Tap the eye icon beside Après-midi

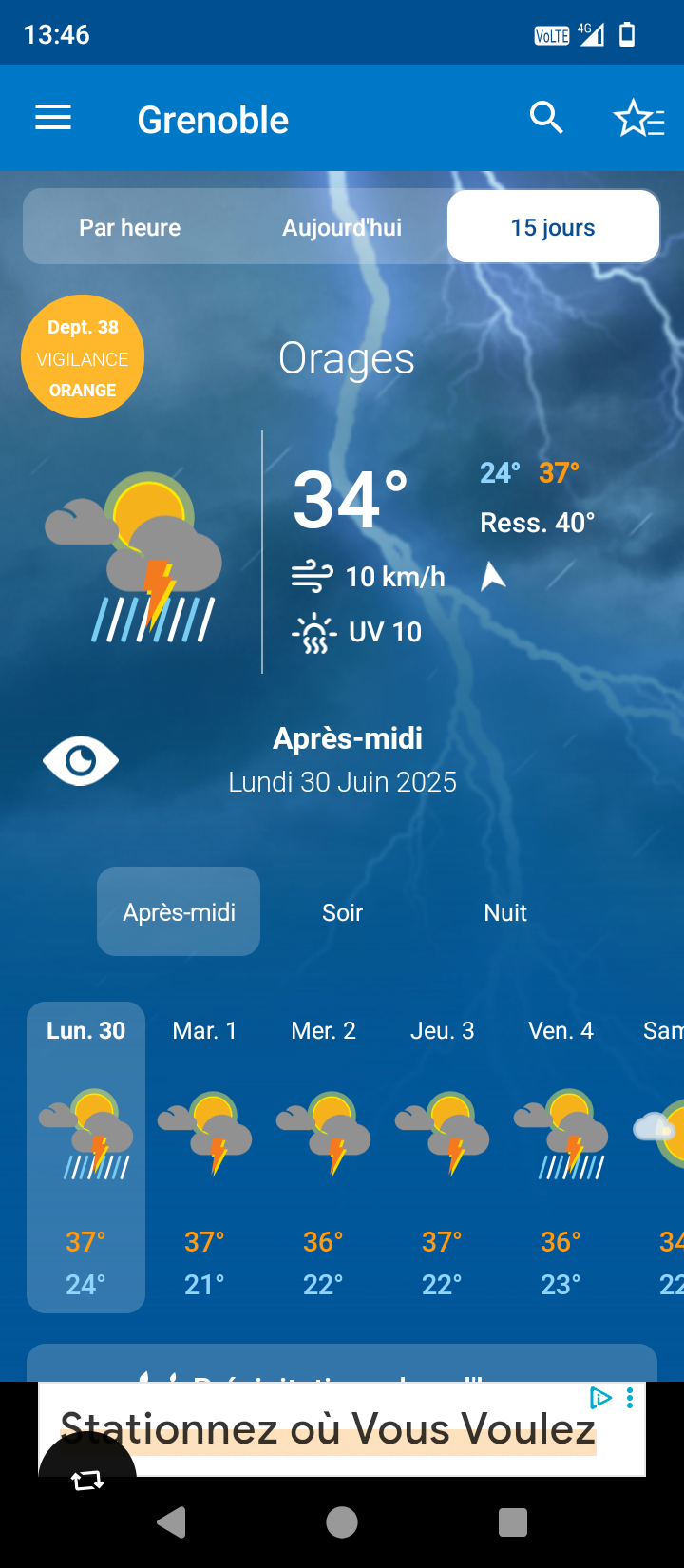(81, 760)
